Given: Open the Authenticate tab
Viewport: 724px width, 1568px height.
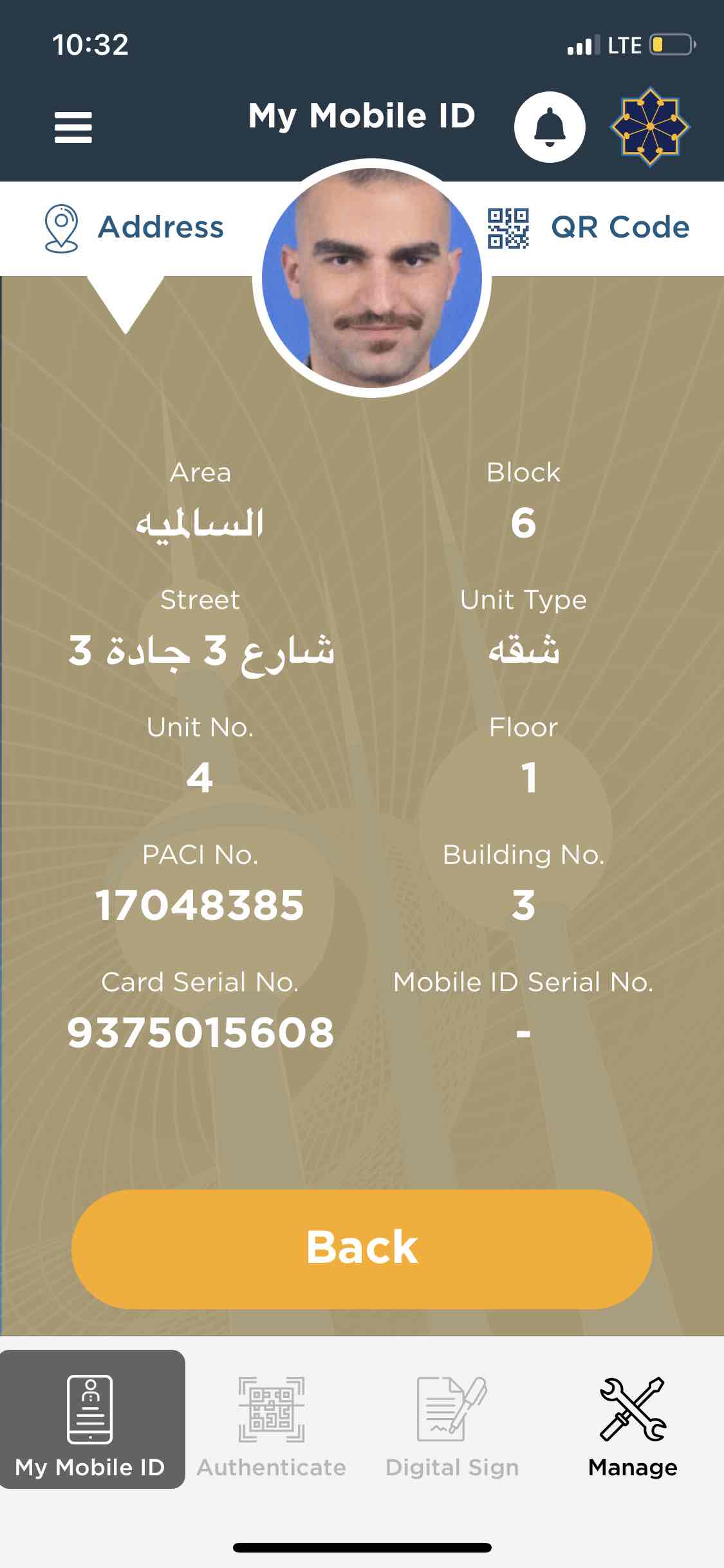Looking at the screenshot, I should (272, 1424).
